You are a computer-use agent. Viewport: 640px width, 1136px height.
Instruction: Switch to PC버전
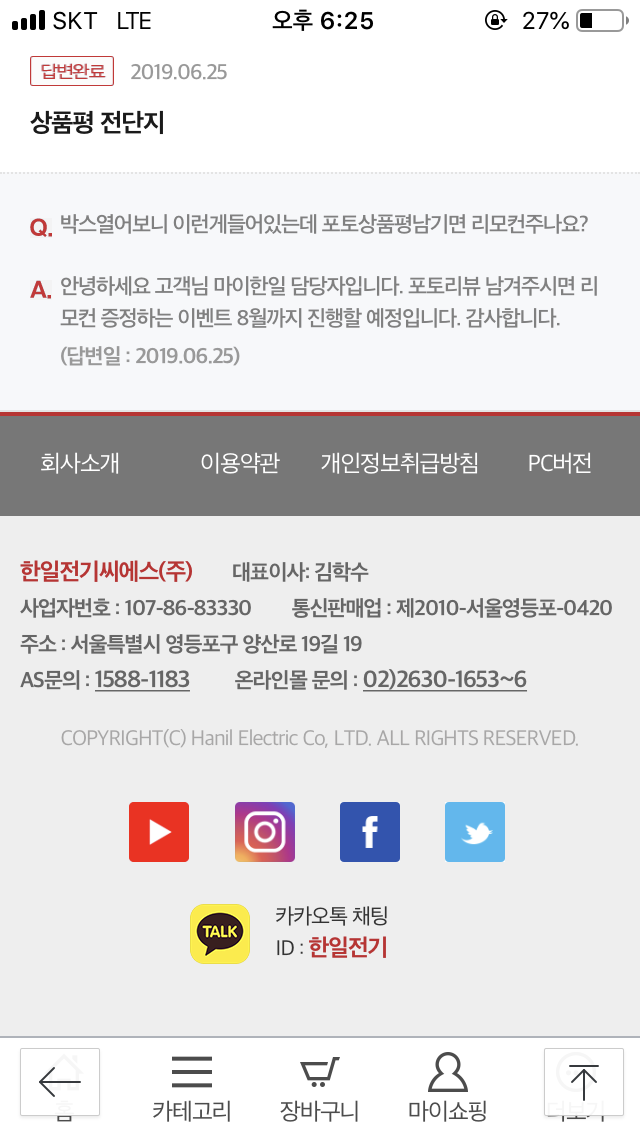tap(560, 463)
